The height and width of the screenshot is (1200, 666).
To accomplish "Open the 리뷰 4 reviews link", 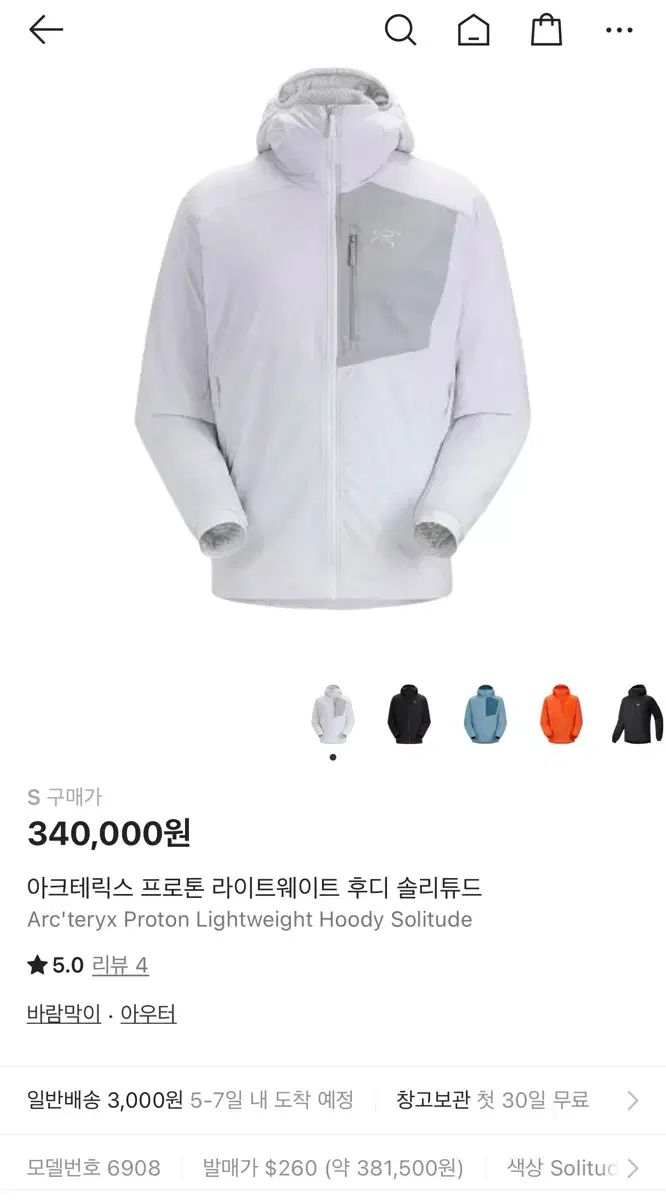I will [120, 965].
